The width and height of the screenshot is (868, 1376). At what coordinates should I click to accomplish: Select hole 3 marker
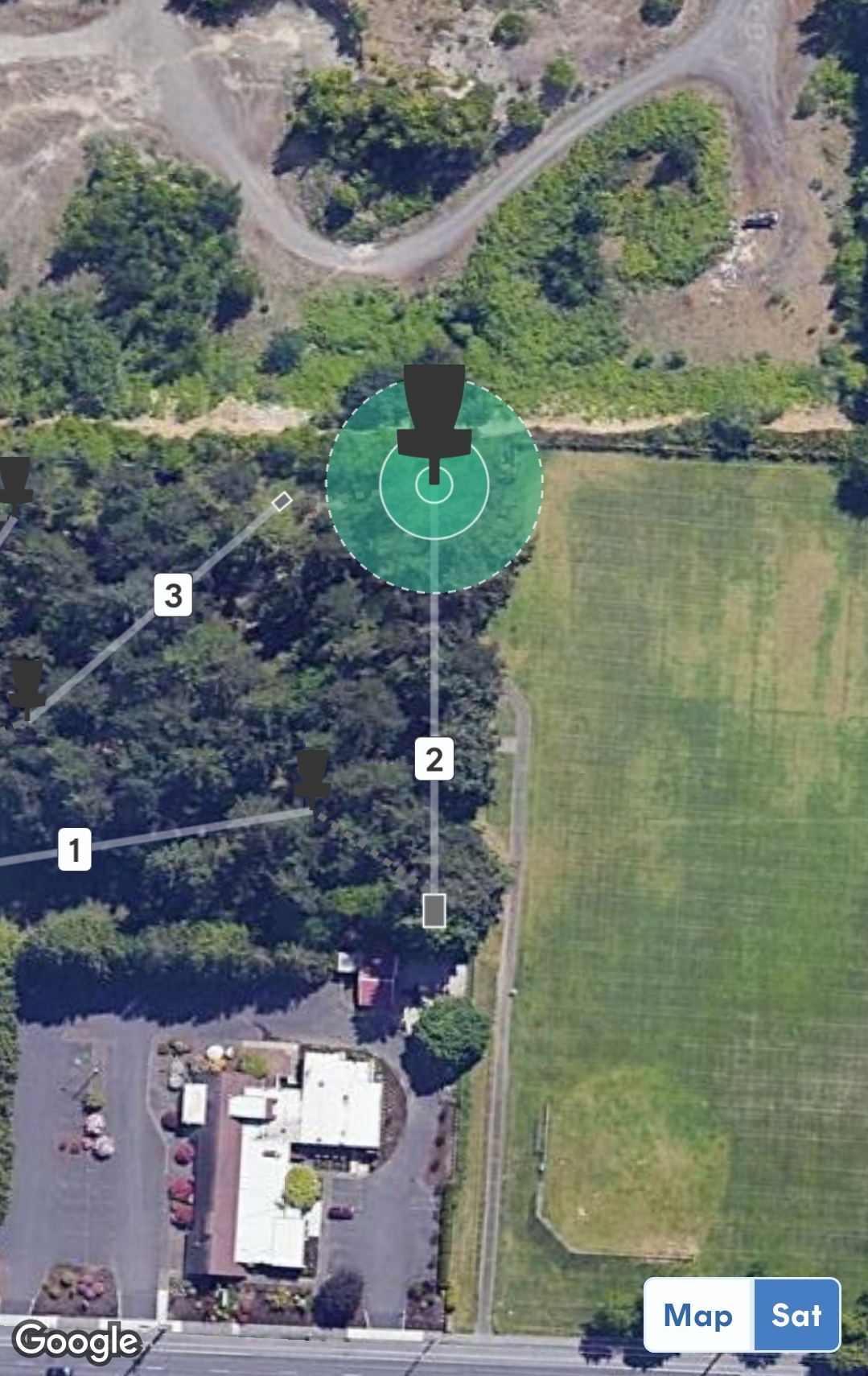pos(173,595)
